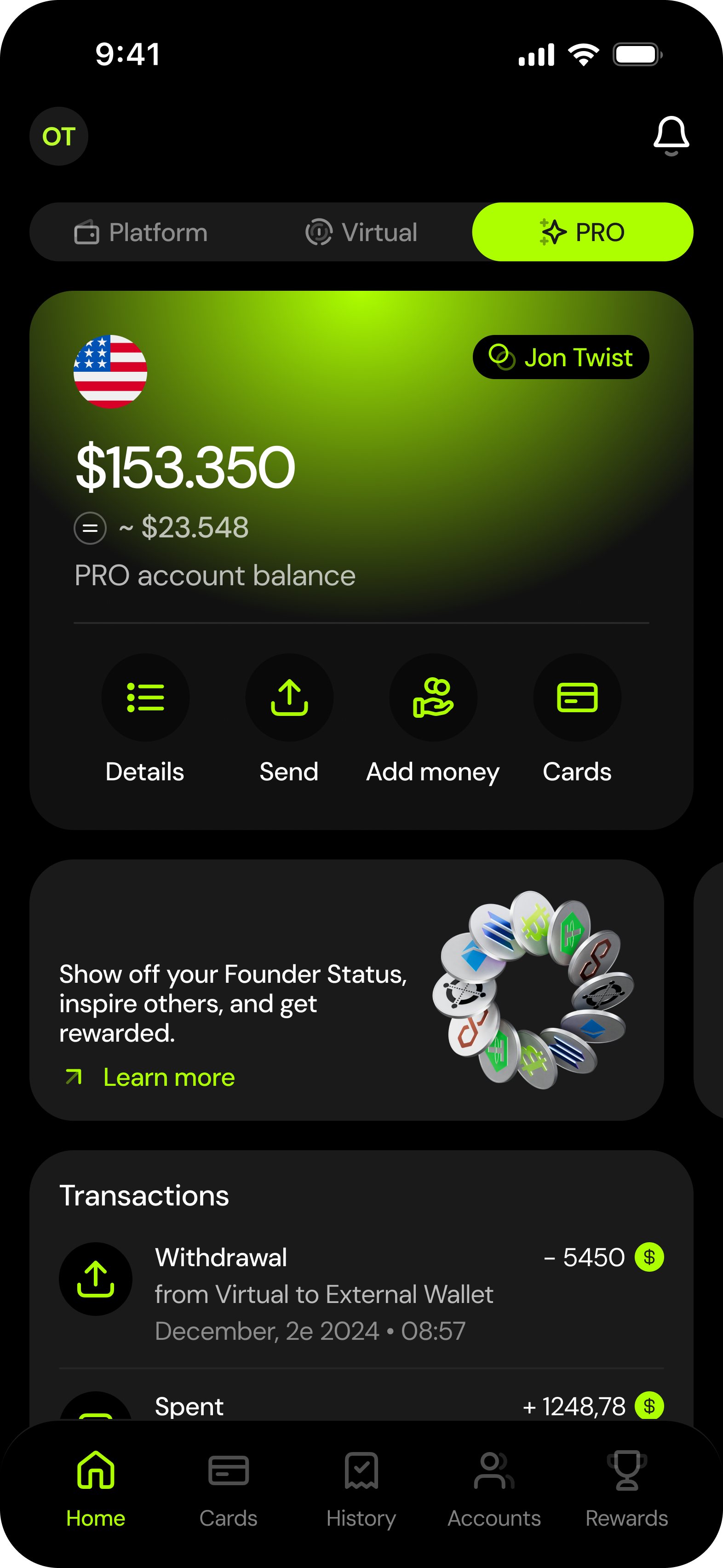This screenshot has width=723, height=1568.
Task: Open the Withdrawal transaction details
Action: [x=360, y=1293]
